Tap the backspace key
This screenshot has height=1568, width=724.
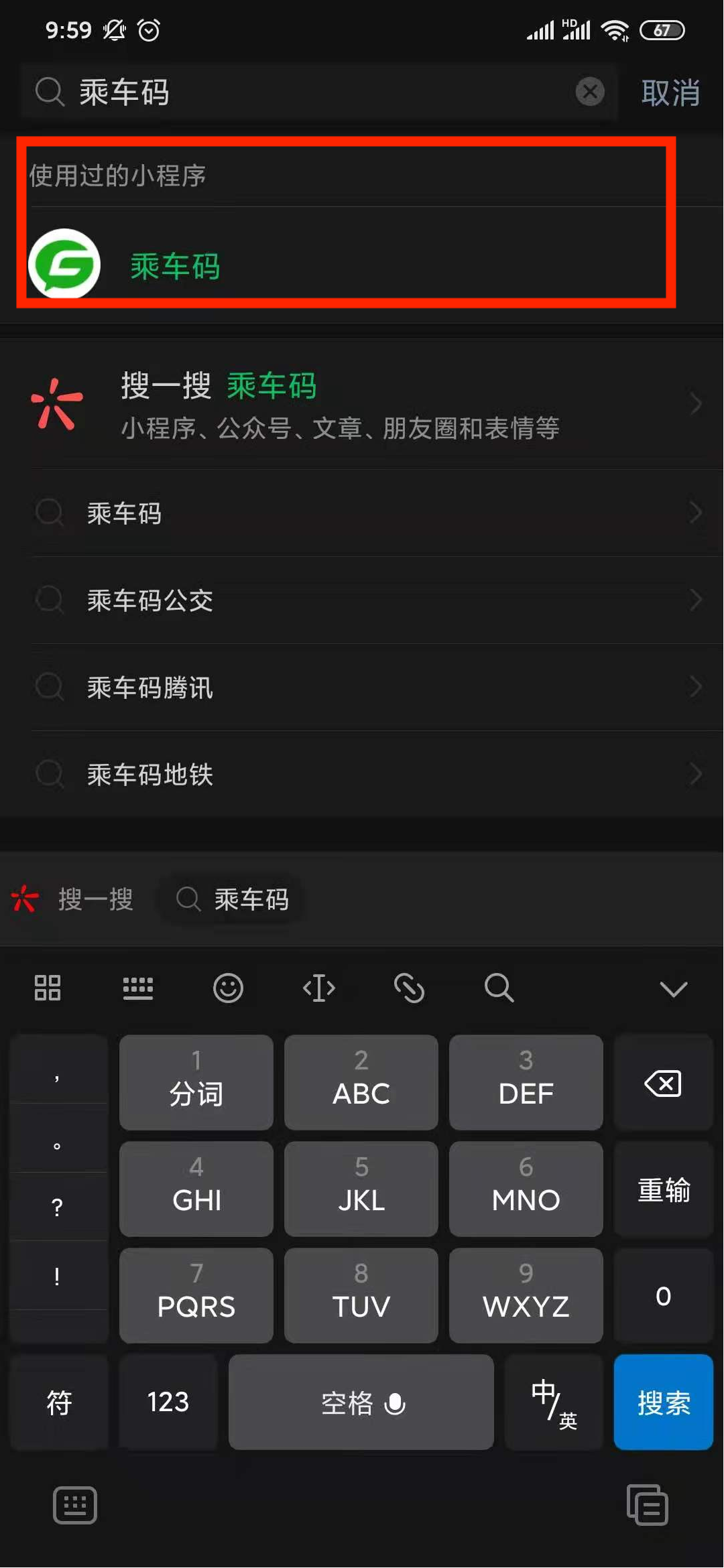[663, 1083]
